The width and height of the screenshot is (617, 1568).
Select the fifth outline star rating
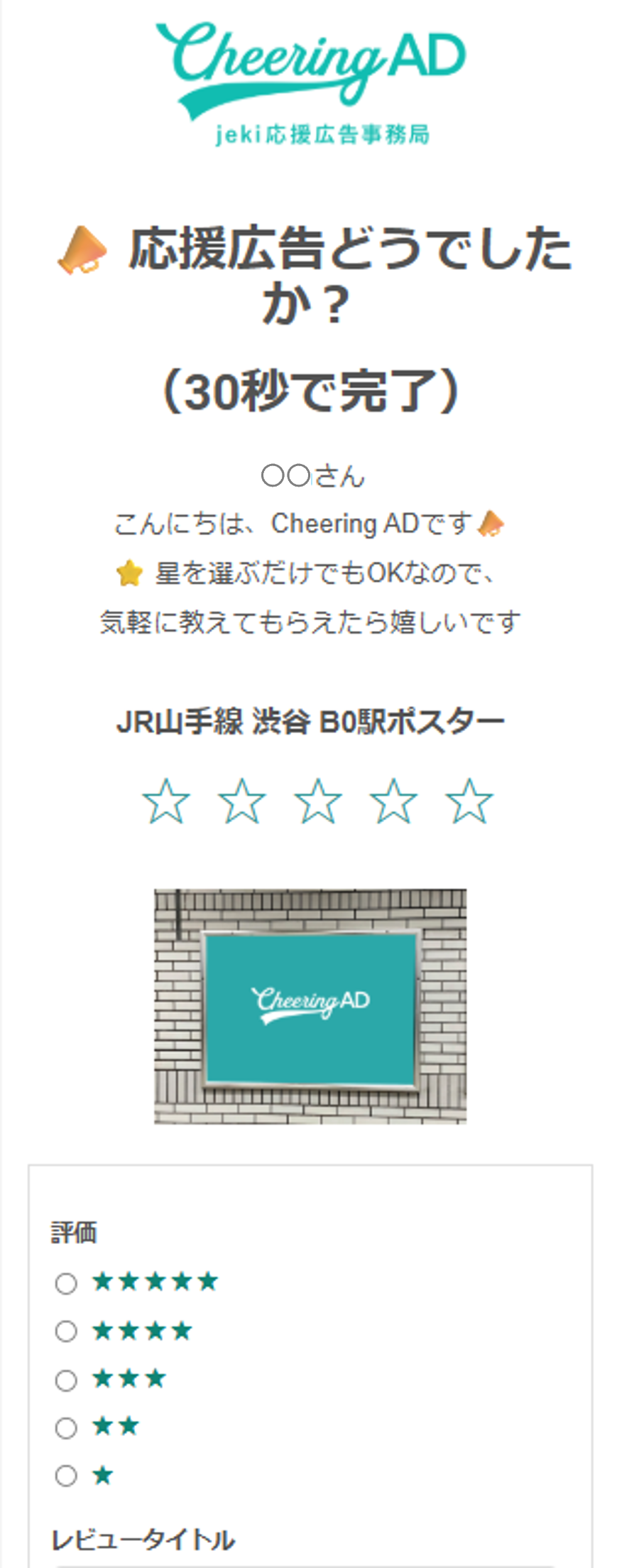tap(469, 799)
